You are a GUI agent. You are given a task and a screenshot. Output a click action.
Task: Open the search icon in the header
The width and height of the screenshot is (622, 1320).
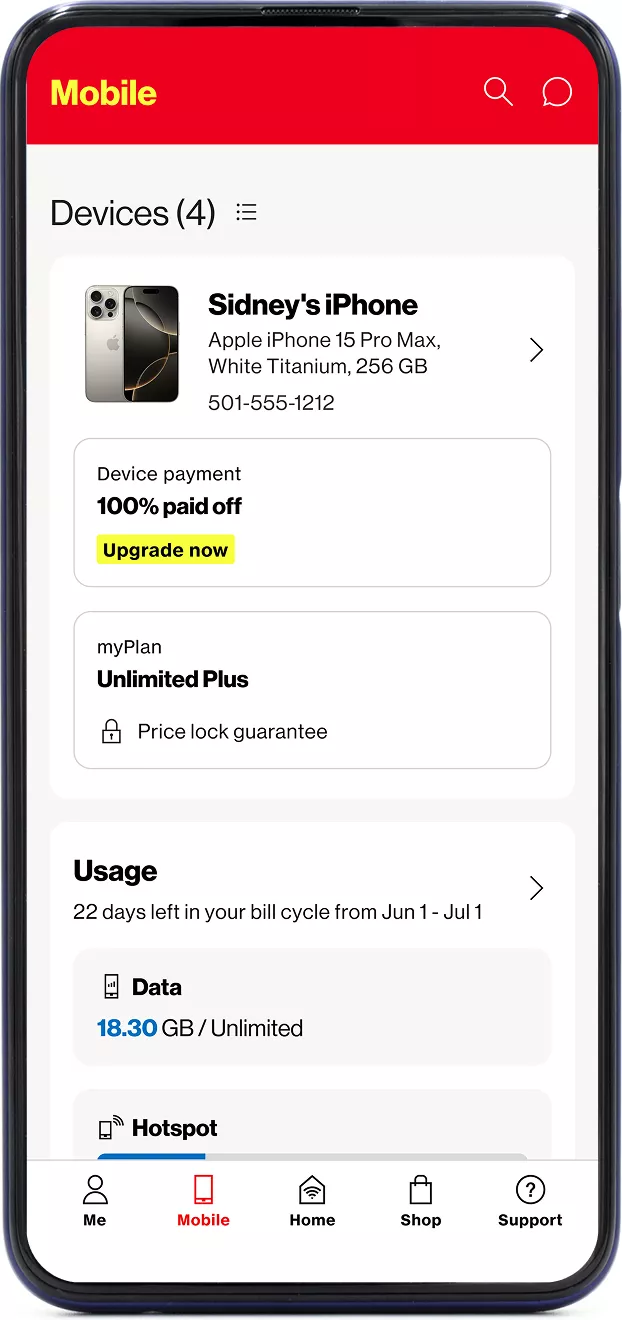pos(498,92)
